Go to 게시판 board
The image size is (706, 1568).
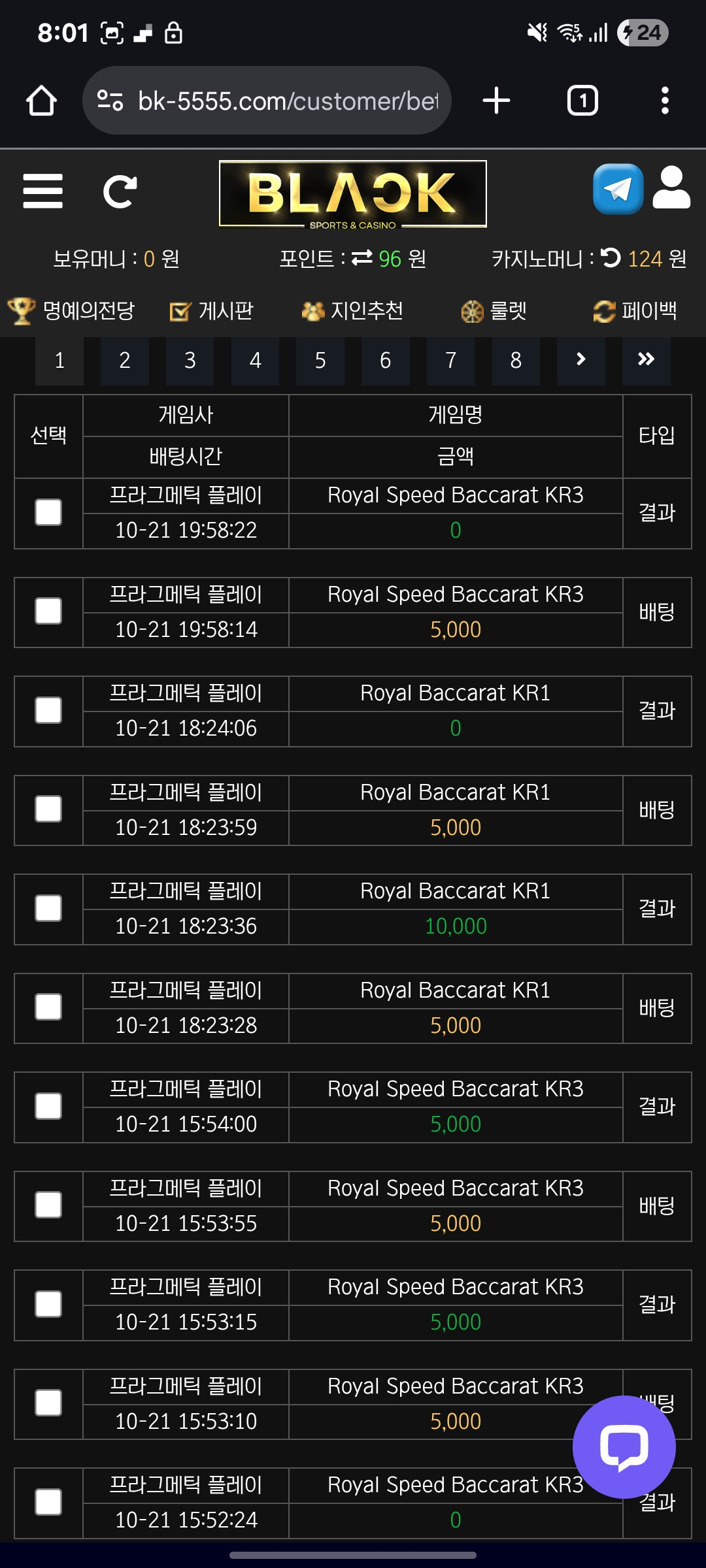(212, 311)
